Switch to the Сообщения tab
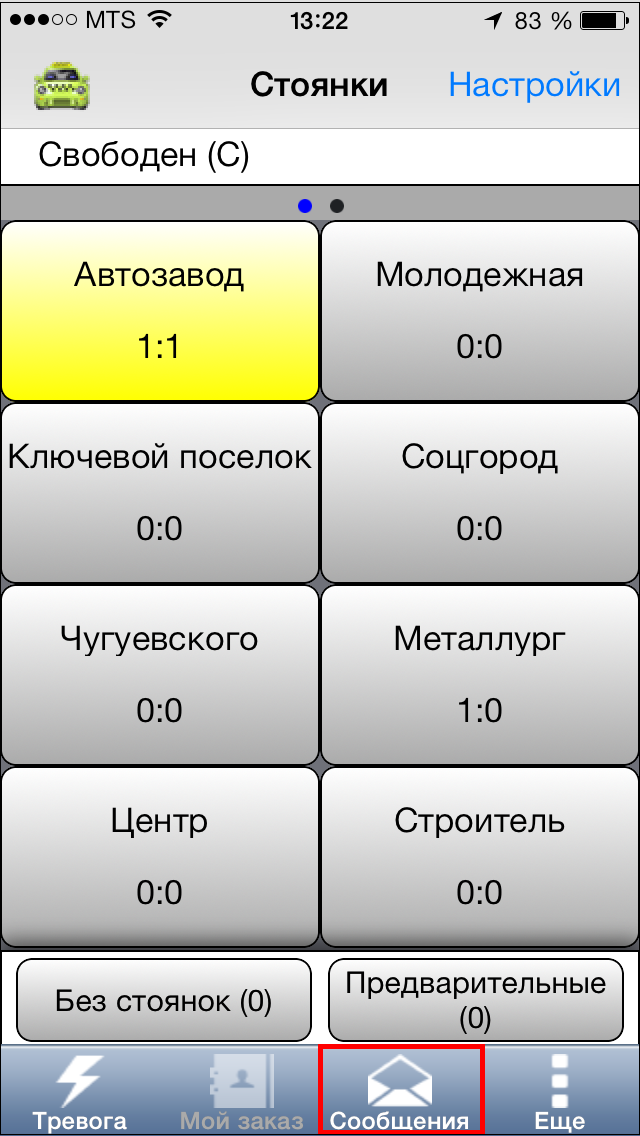This screenshot has height=1136, width=640. click(x=400, y=1090)
